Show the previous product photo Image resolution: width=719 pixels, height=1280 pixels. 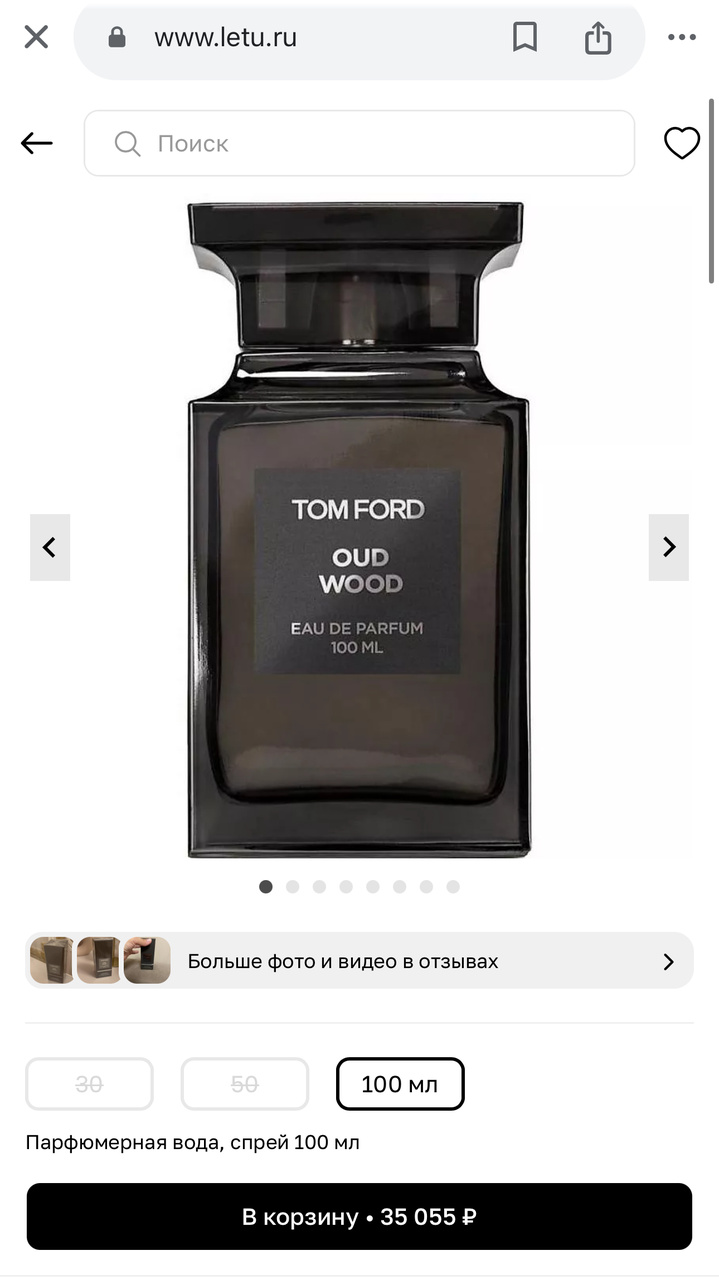(50, 547)
